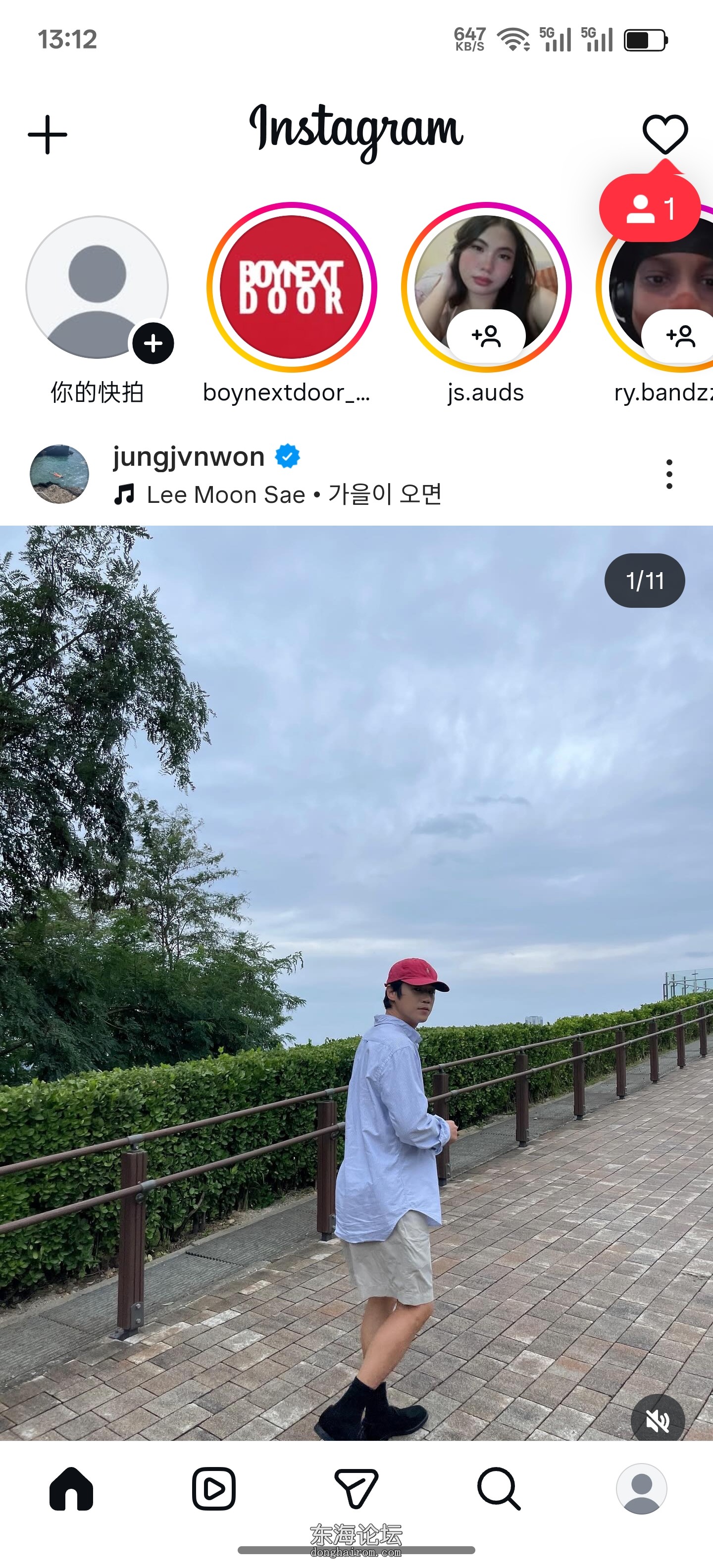
Task: Go to the Home tab
Action: [x=71, y=1489]
